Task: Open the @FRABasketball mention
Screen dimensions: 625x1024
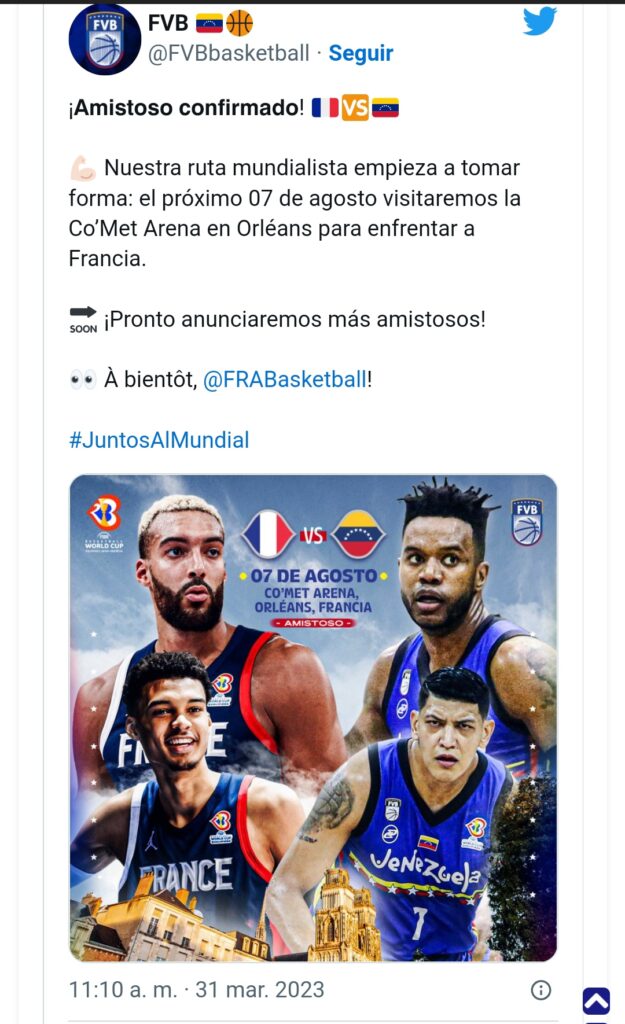Action: [284, 380]
